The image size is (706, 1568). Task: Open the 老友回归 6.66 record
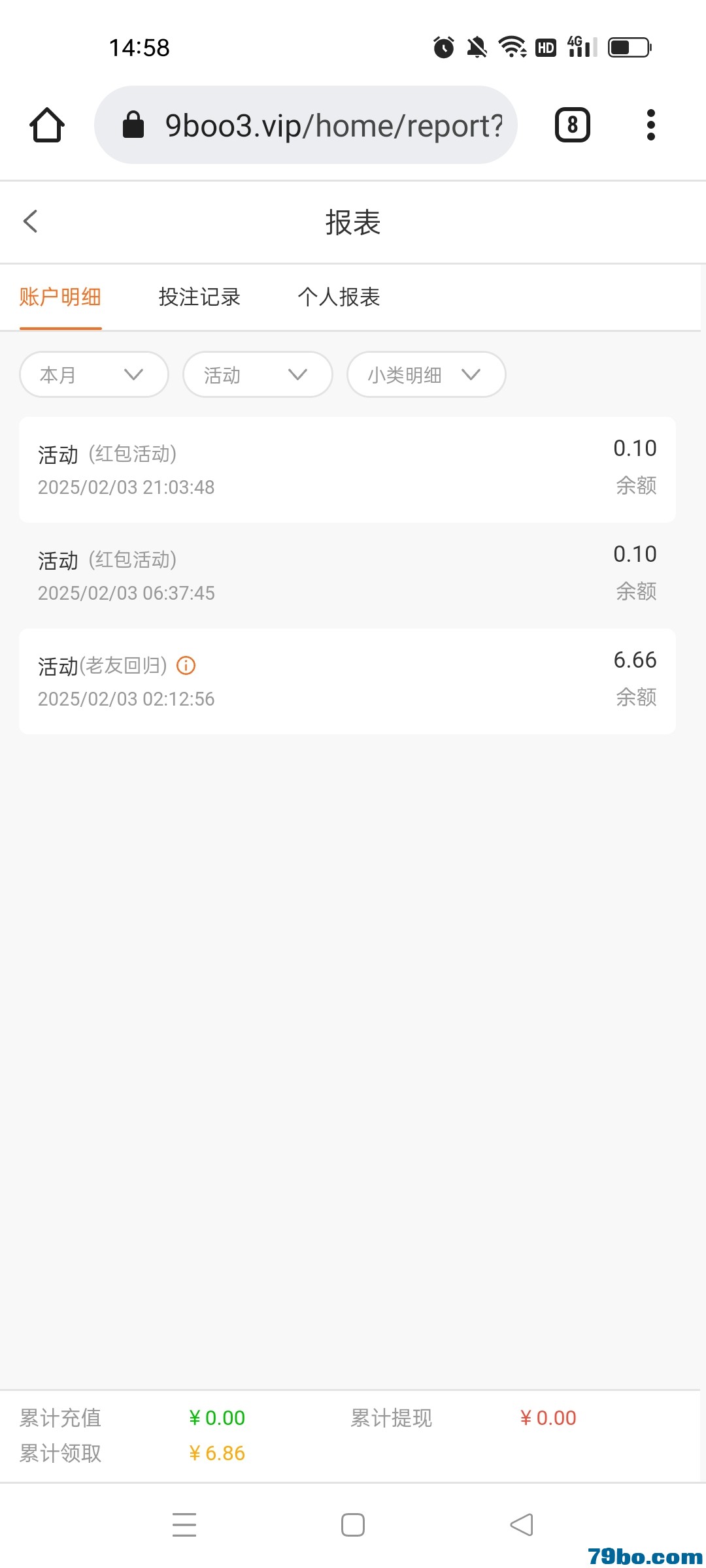pos(347,681)
